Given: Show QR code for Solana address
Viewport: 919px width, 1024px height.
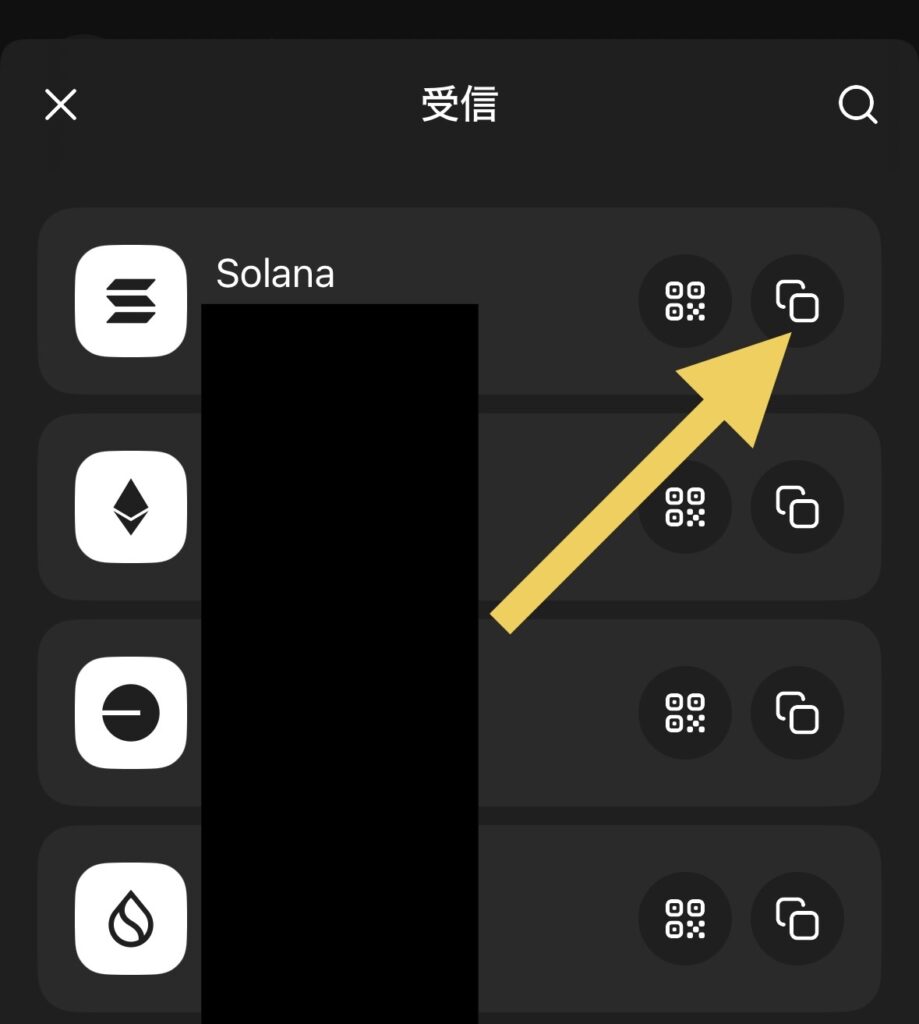Looking at the screenshot, I should click(685, 301).
